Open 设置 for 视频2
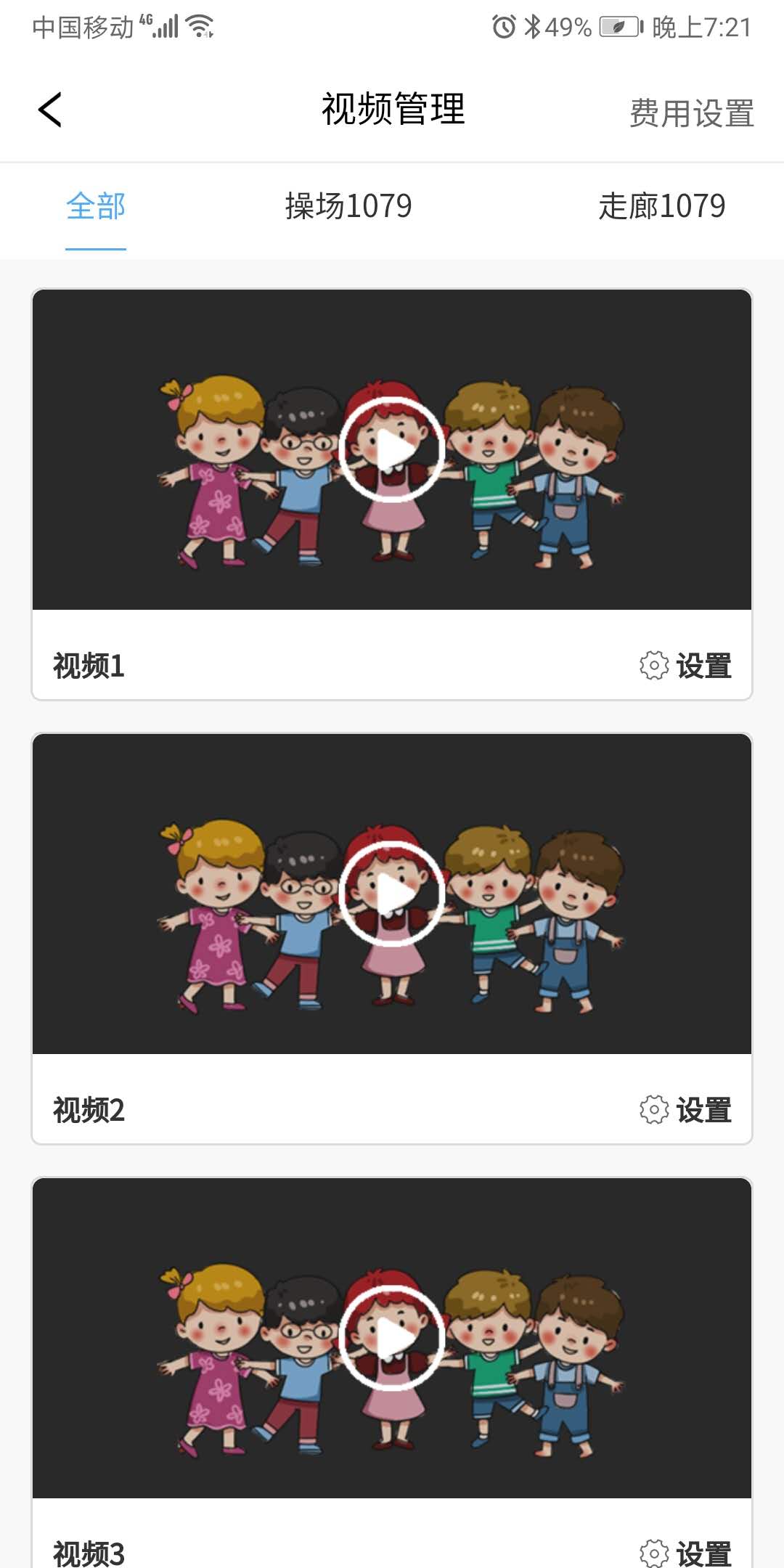 pyautogui.click(x=686, y=1110)
